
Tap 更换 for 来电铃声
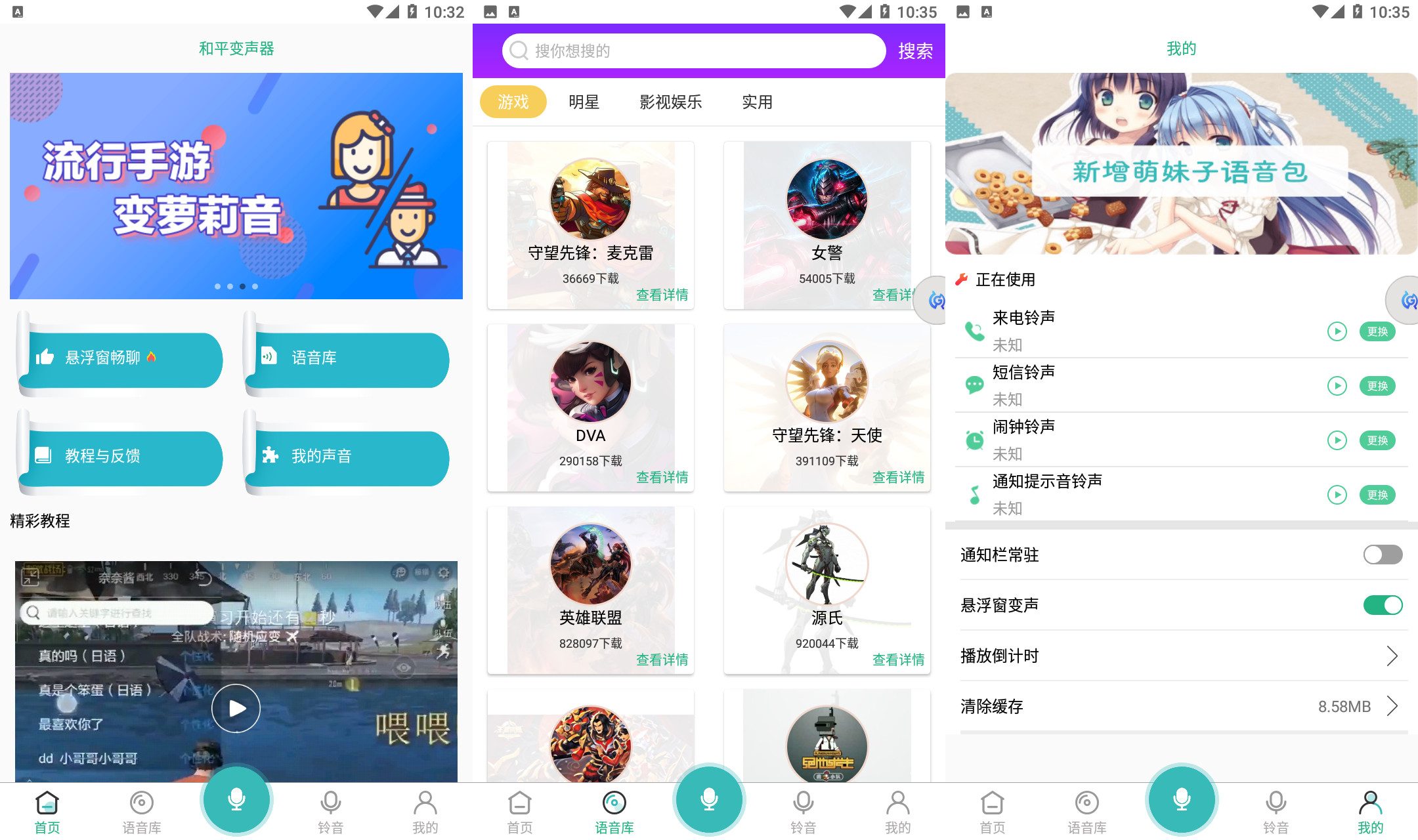click(1377, 331)
